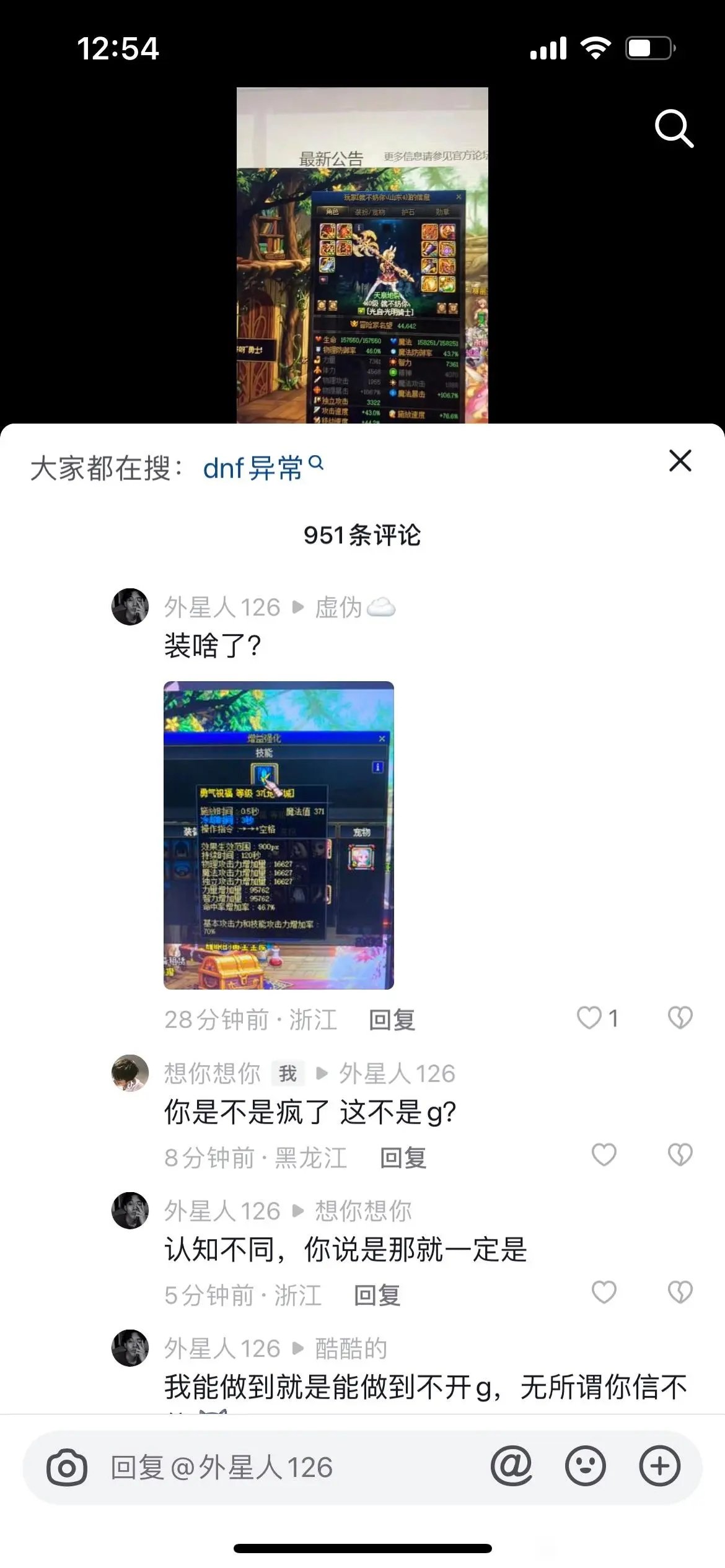Like the 你是不是疯了 comment
Viewport: 725px width, 1568px height.
[x=604, y=1155]
